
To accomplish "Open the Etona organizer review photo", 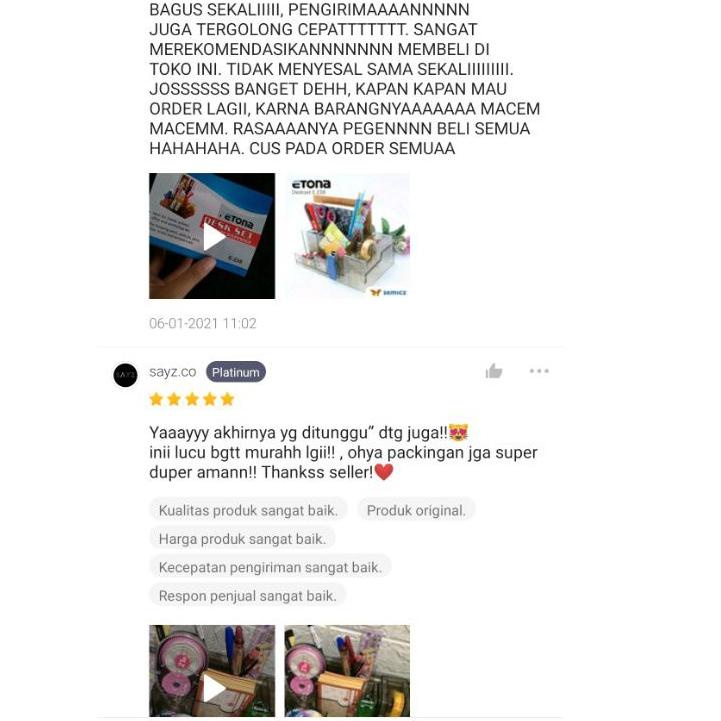I will click(x=347, y=236).
